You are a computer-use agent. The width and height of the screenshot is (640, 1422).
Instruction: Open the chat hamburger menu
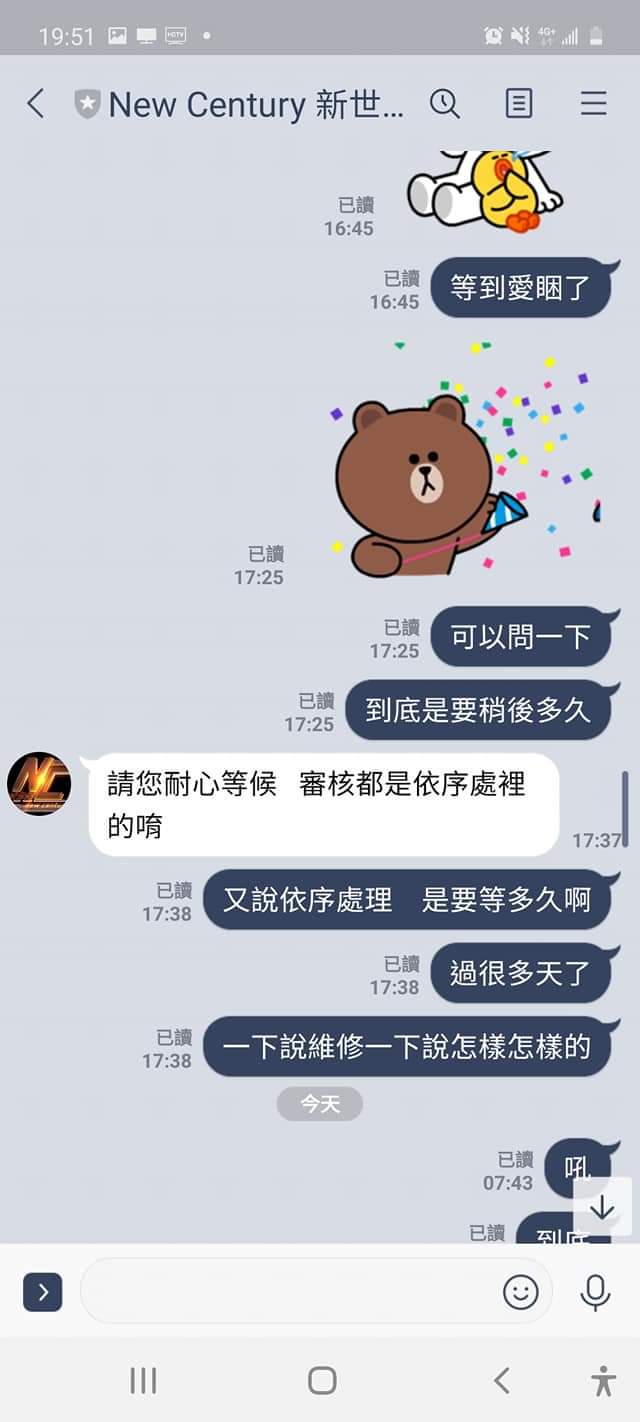[594, 103]
